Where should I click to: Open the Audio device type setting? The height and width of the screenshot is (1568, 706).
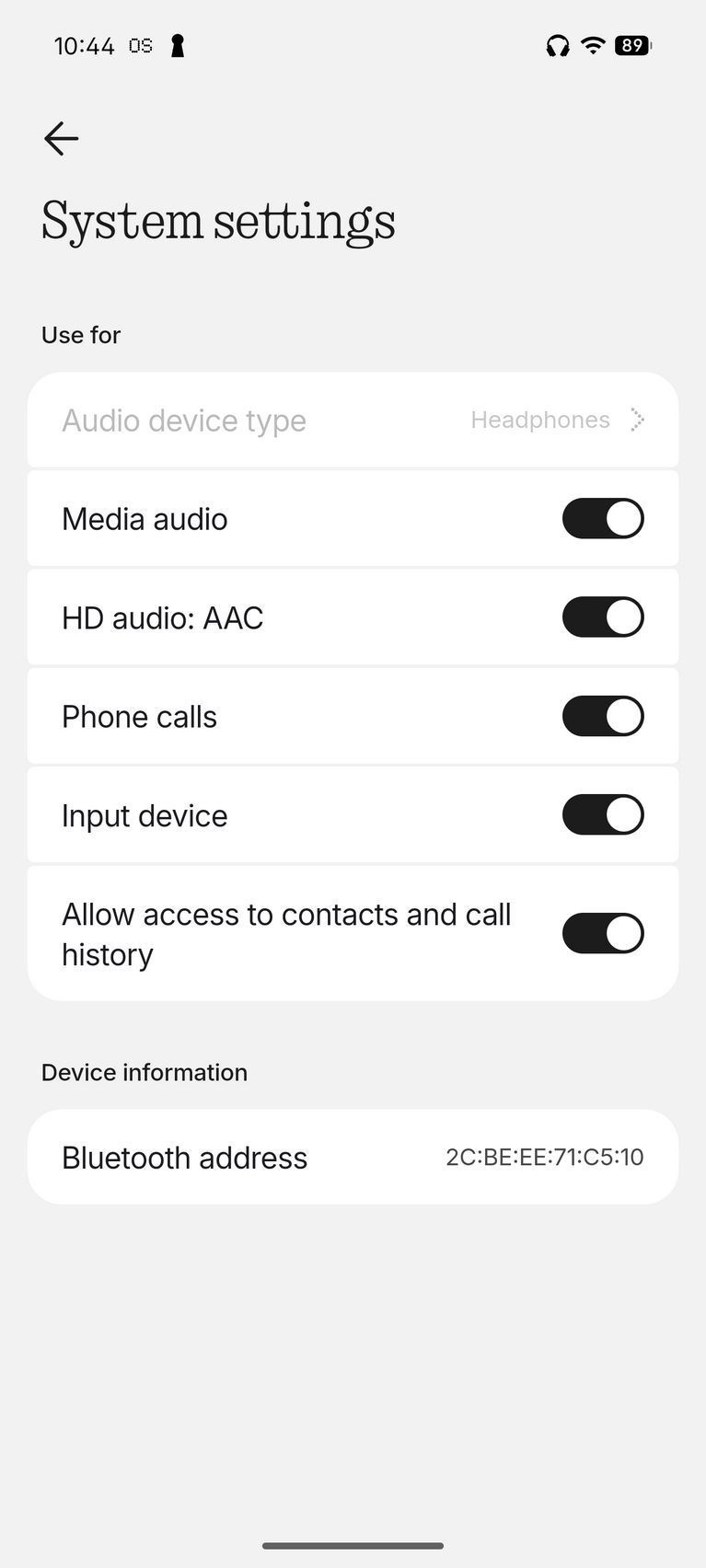[x=353, y=421]
